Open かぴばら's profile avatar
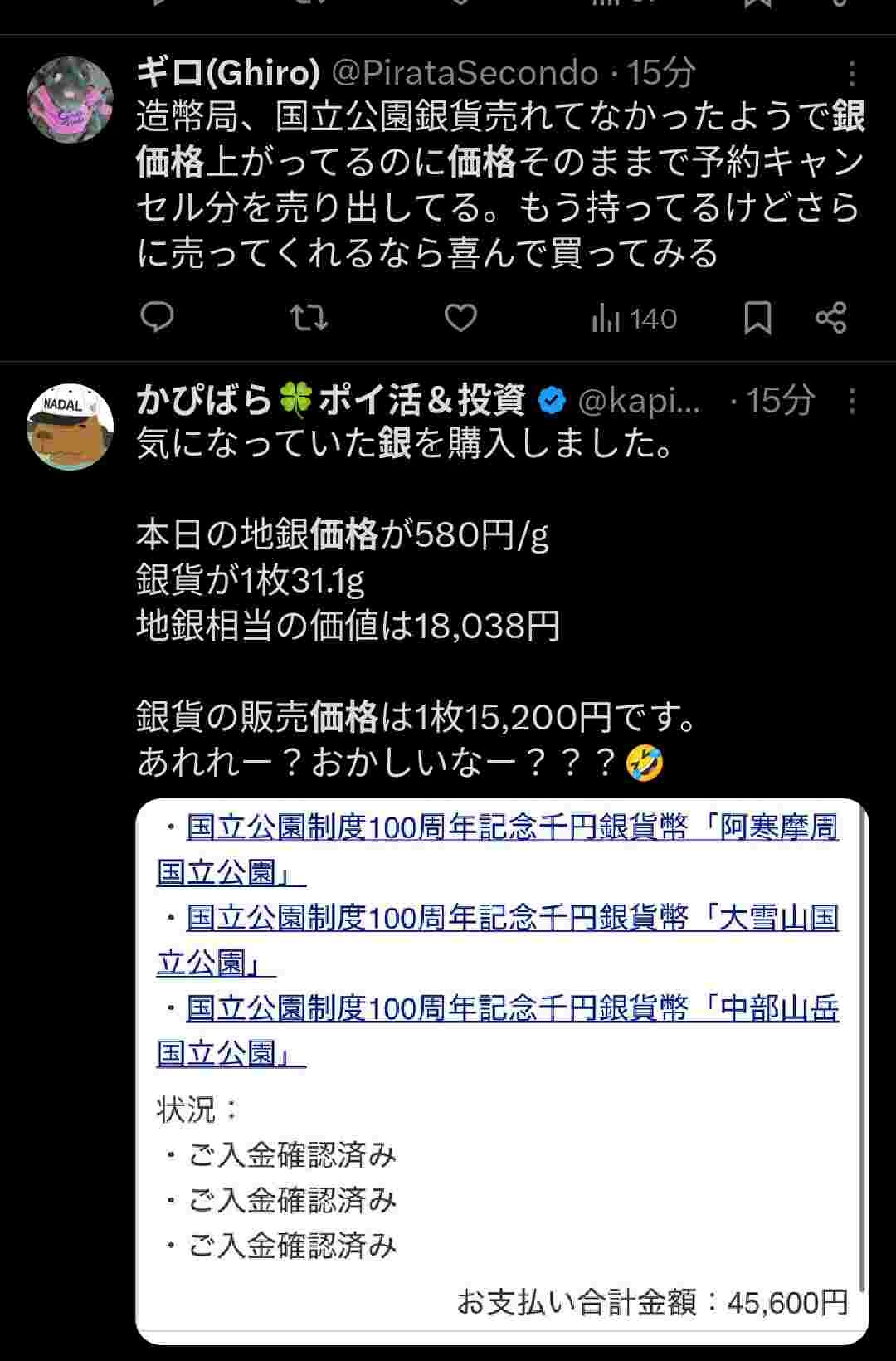This screenshot has width=896, height=1361. tap(71, 427)
